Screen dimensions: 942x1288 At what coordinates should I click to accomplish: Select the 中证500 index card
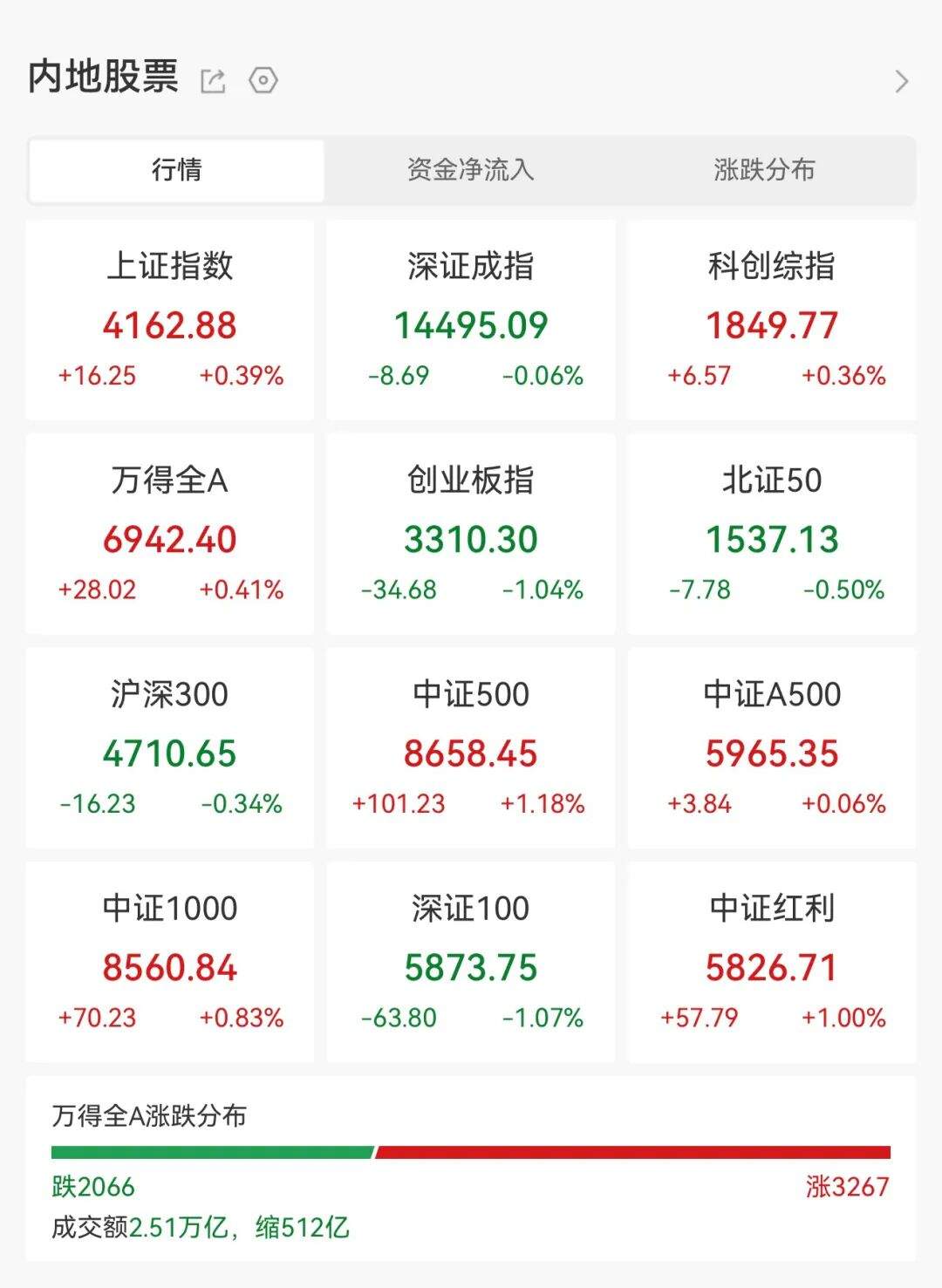[x=471, y=746]
